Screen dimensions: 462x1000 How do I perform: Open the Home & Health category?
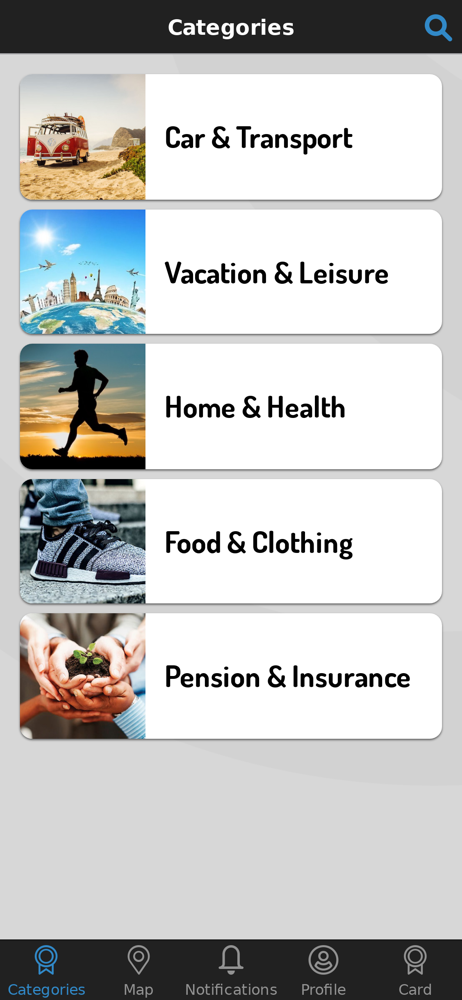coord(231,407)
